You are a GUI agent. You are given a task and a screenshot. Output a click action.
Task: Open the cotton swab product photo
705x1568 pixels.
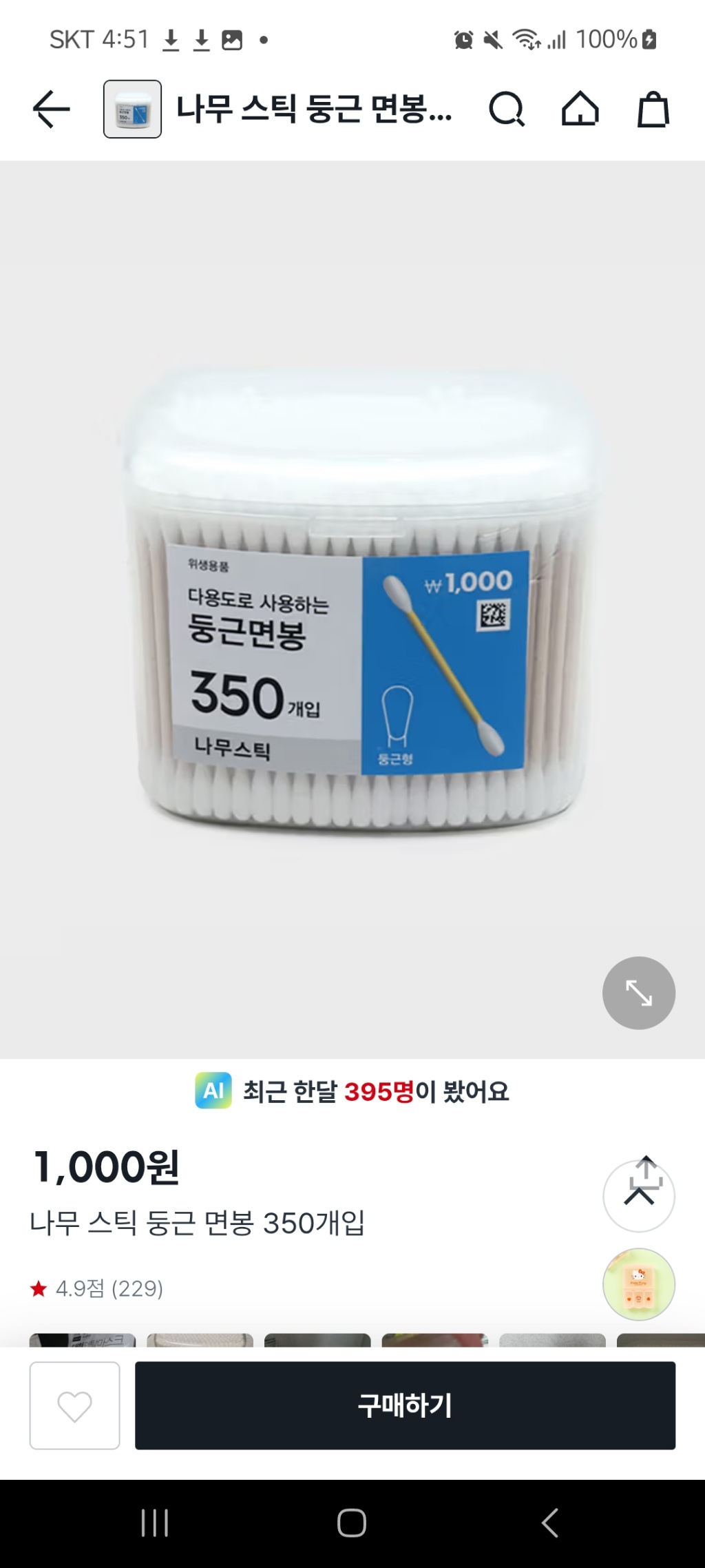(351, 606)
